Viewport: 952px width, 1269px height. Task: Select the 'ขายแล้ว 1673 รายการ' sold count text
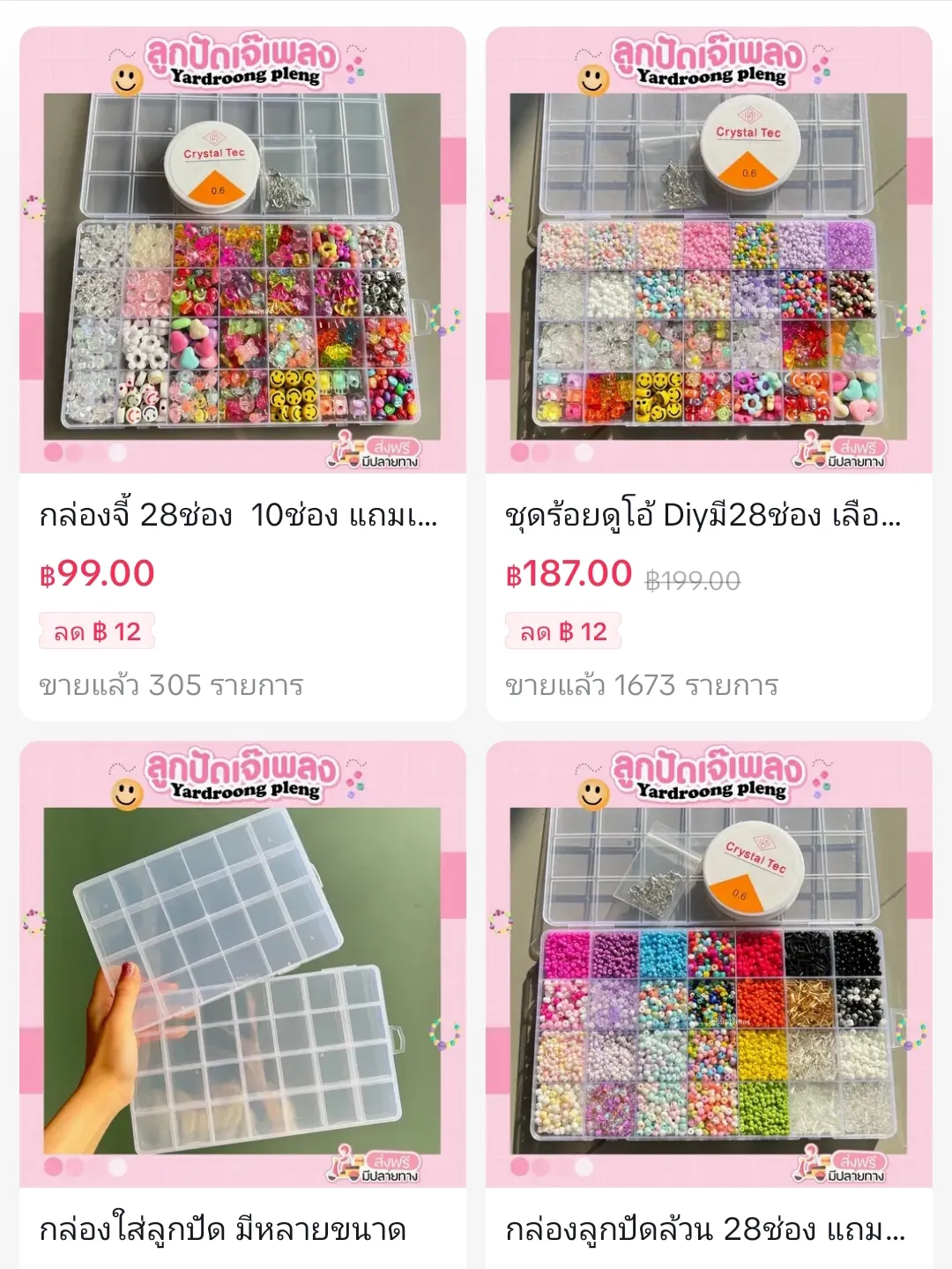point(643,685)
